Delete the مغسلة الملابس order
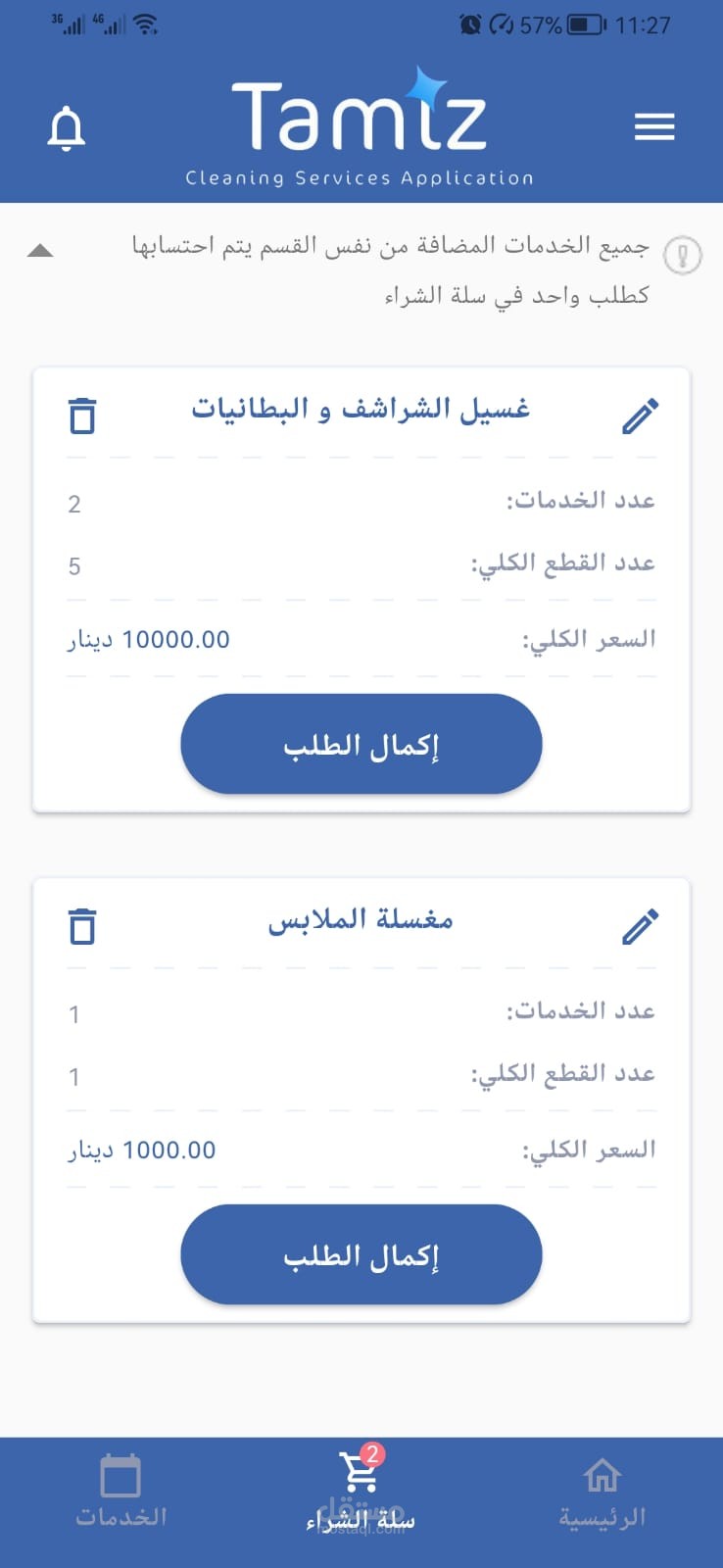 [82, 926]
